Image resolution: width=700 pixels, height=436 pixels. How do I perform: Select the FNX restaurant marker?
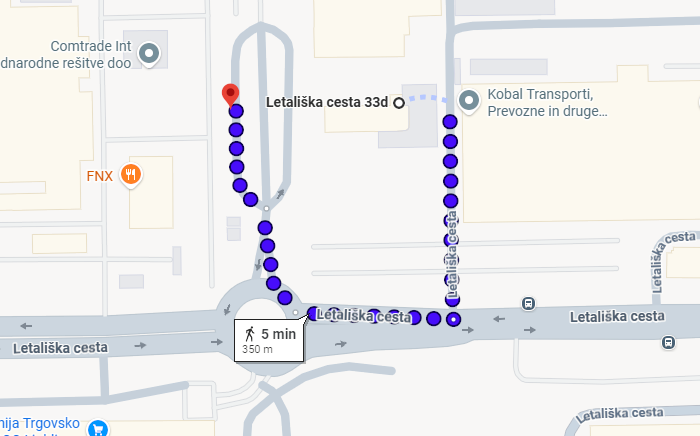coord(130,177)
